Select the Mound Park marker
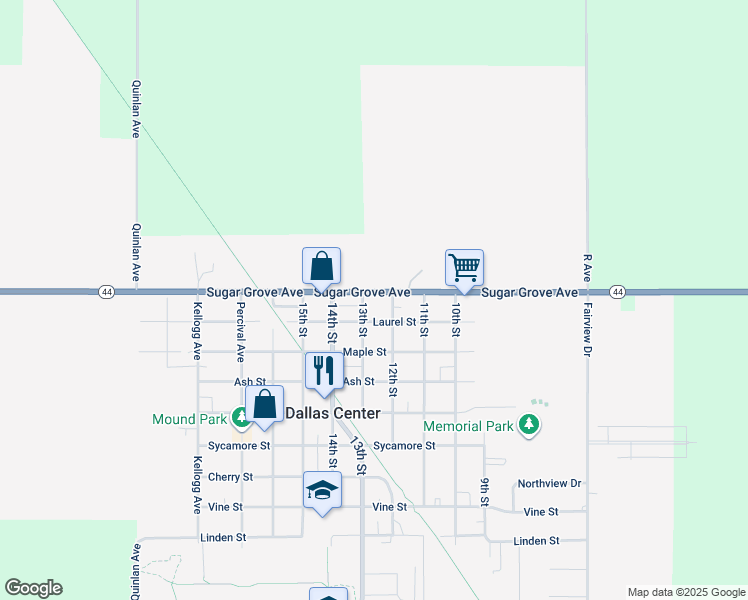This screenshot has width=748, height=600. click(x=240, y=418)
